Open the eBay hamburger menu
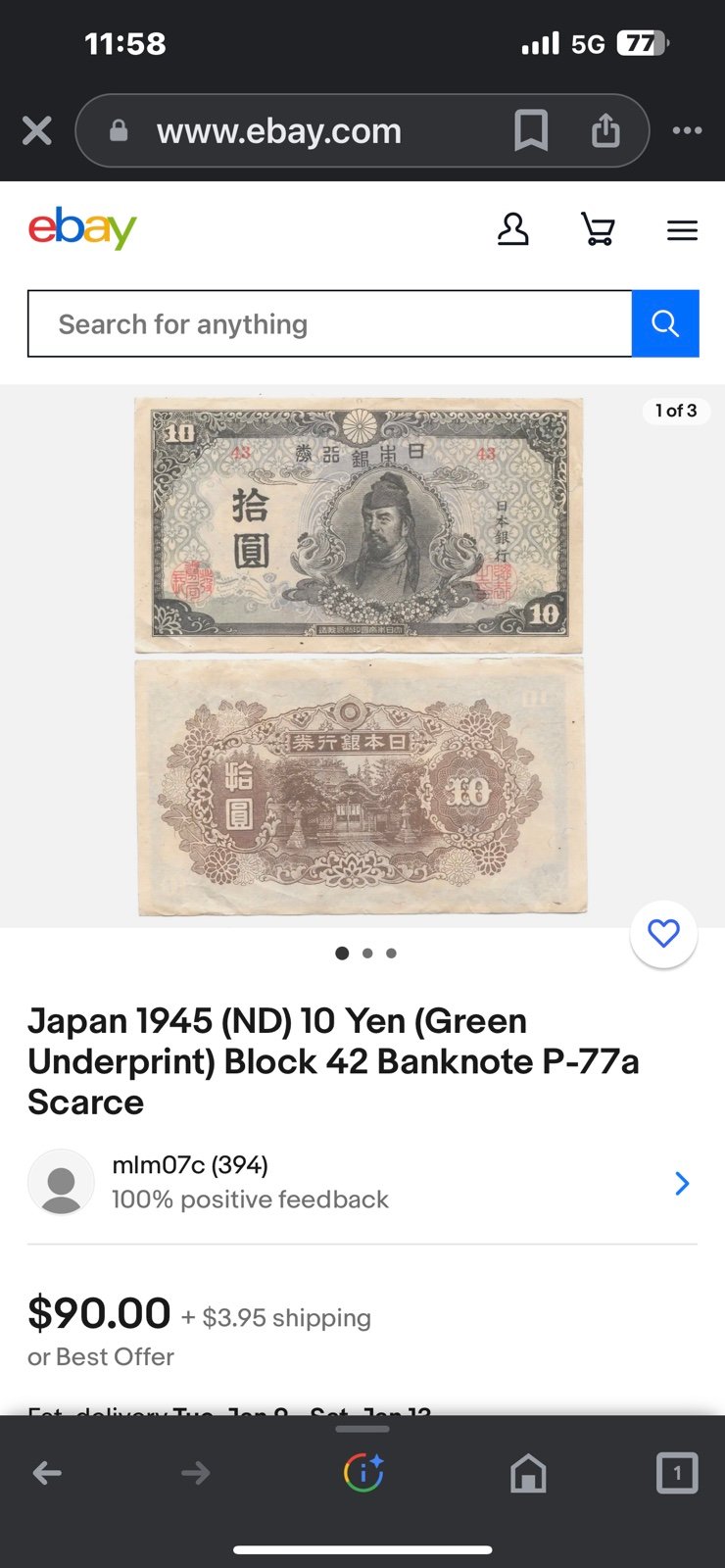Image resolution: width=725 pixels, height=1568 pixels. (x=682, y=230)
